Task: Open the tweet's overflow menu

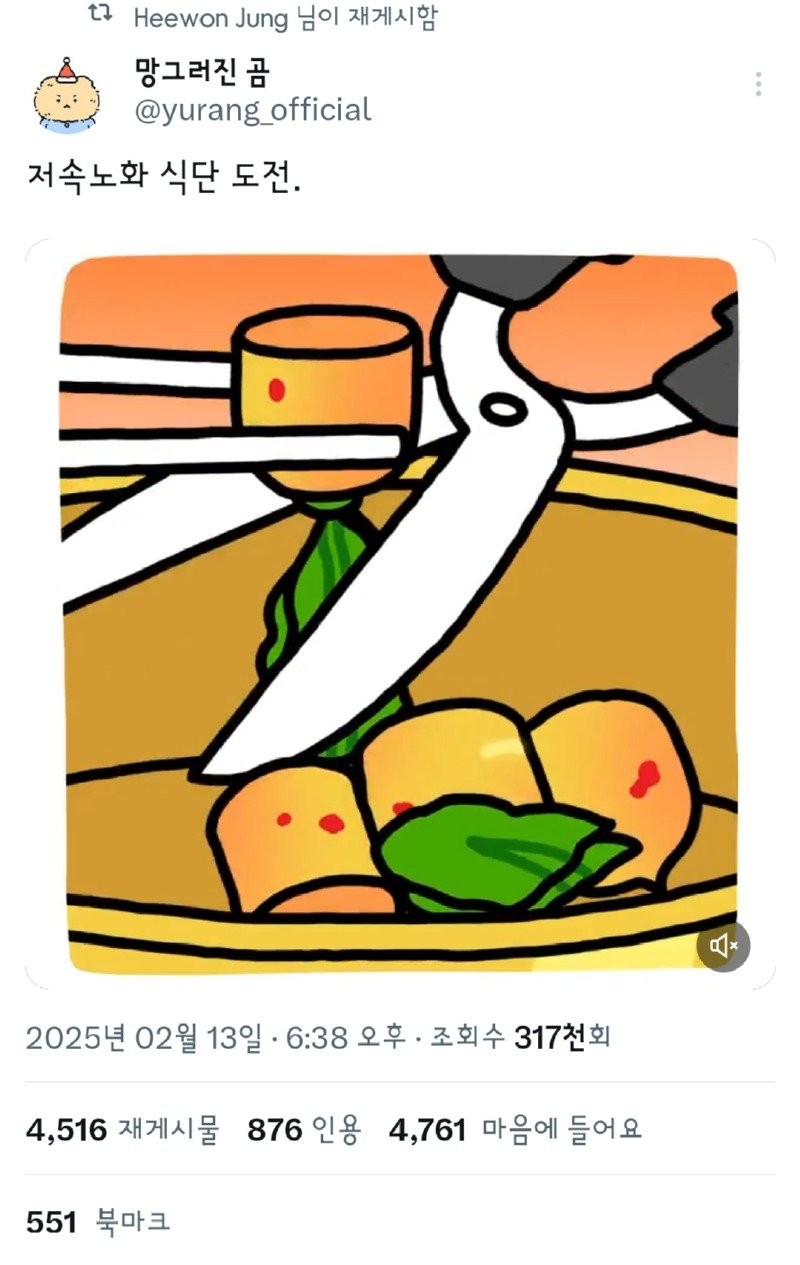Action: (x=759, y=84)
